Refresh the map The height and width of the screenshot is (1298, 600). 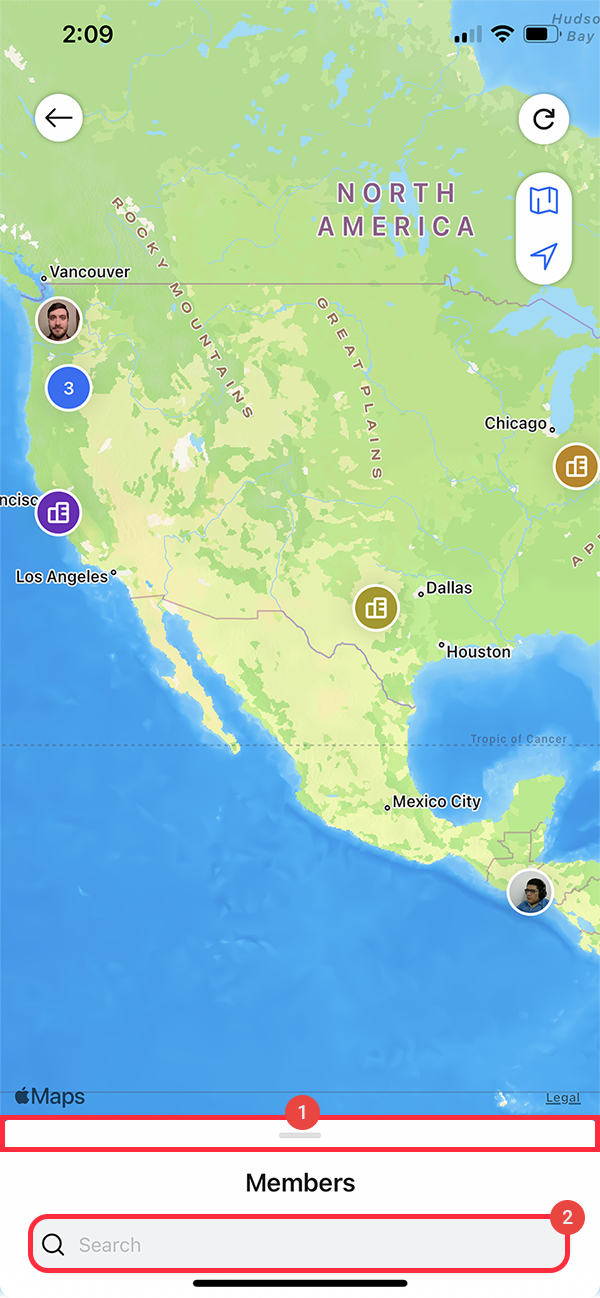544,120
